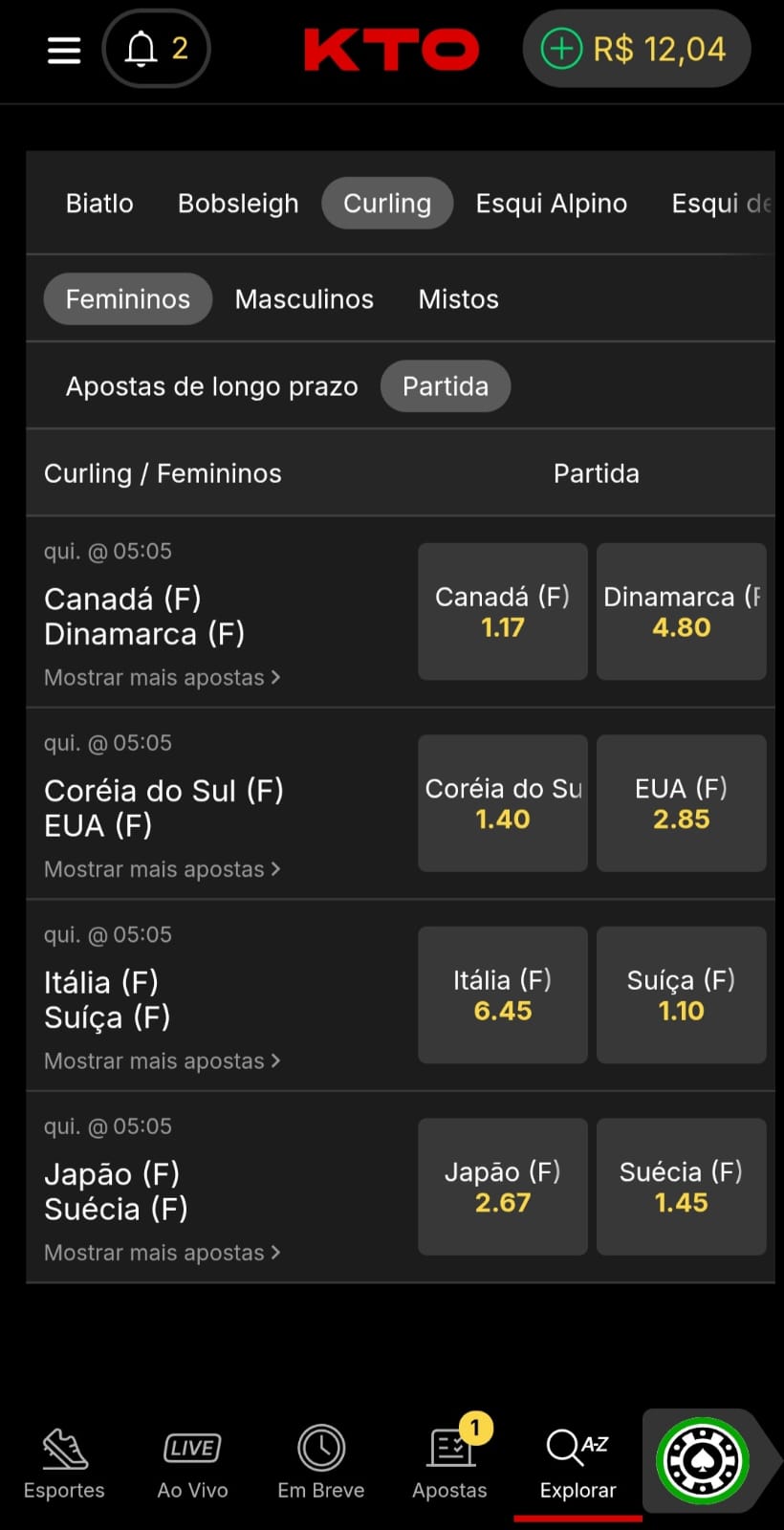Show Masculinos curling matches
Viewport: 784px width, 1530px height.
[x=304, y=299]
